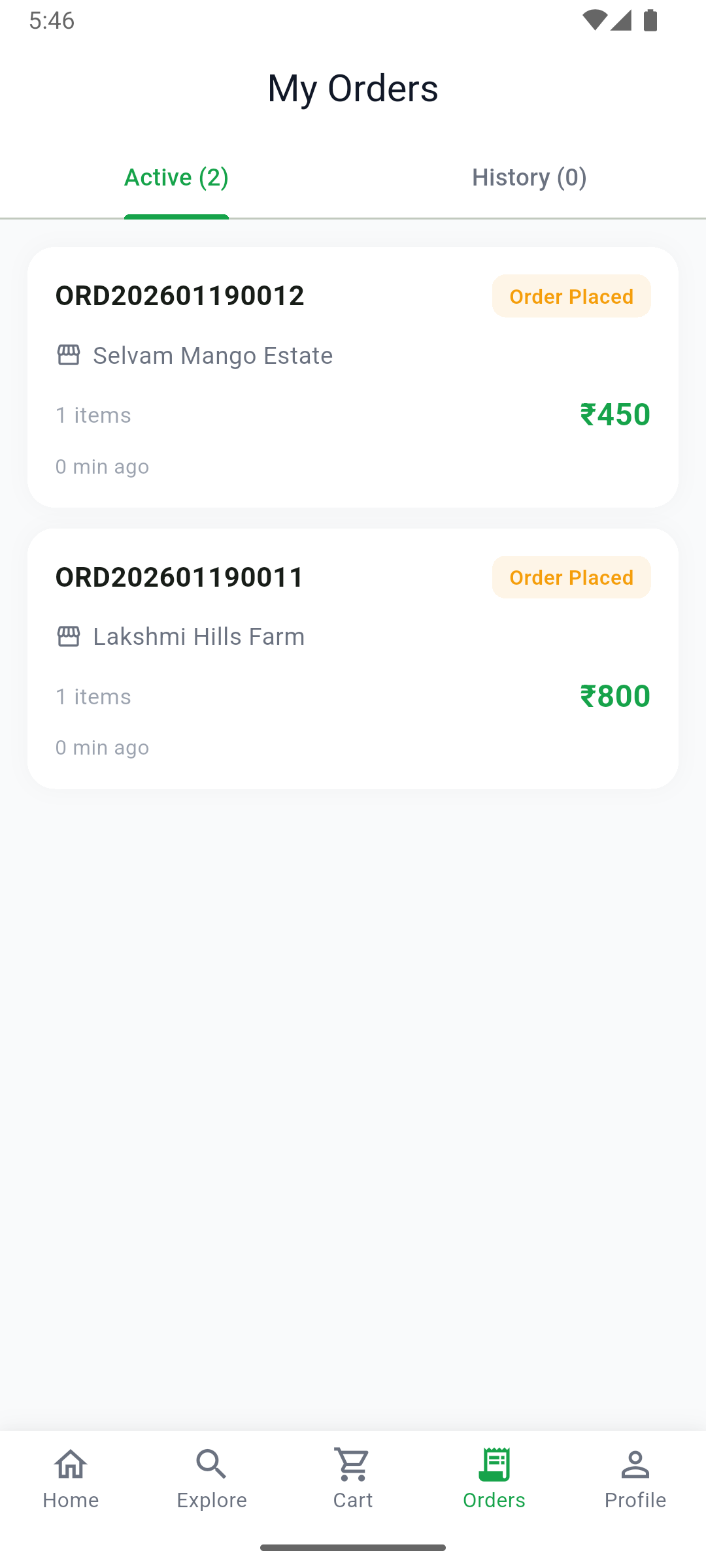Select the Active (2) tab
This screenshot has height=1568, width=706.
pyautogui.click(x=176, y=177)
